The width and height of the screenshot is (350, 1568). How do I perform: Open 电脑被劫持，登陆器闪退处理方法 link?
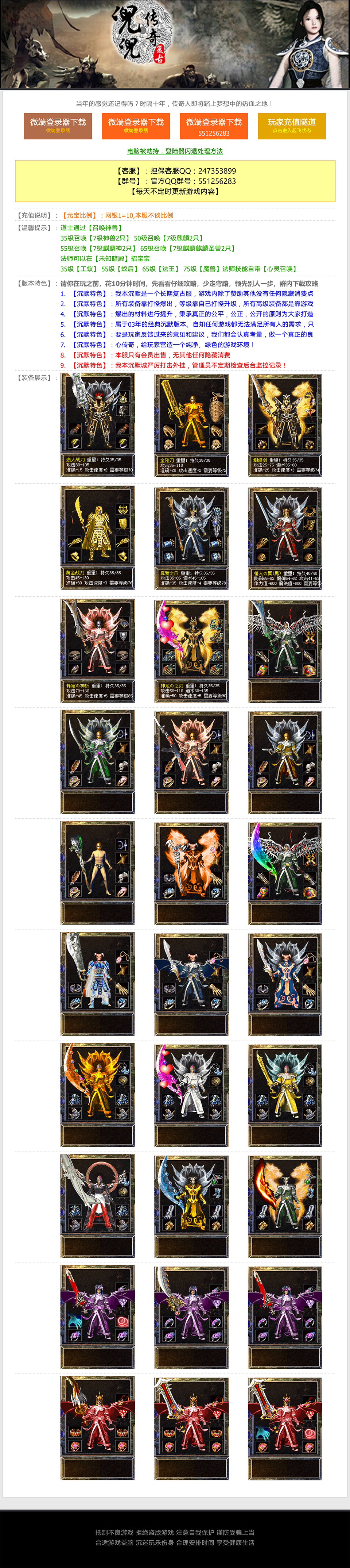pos(174,151)
